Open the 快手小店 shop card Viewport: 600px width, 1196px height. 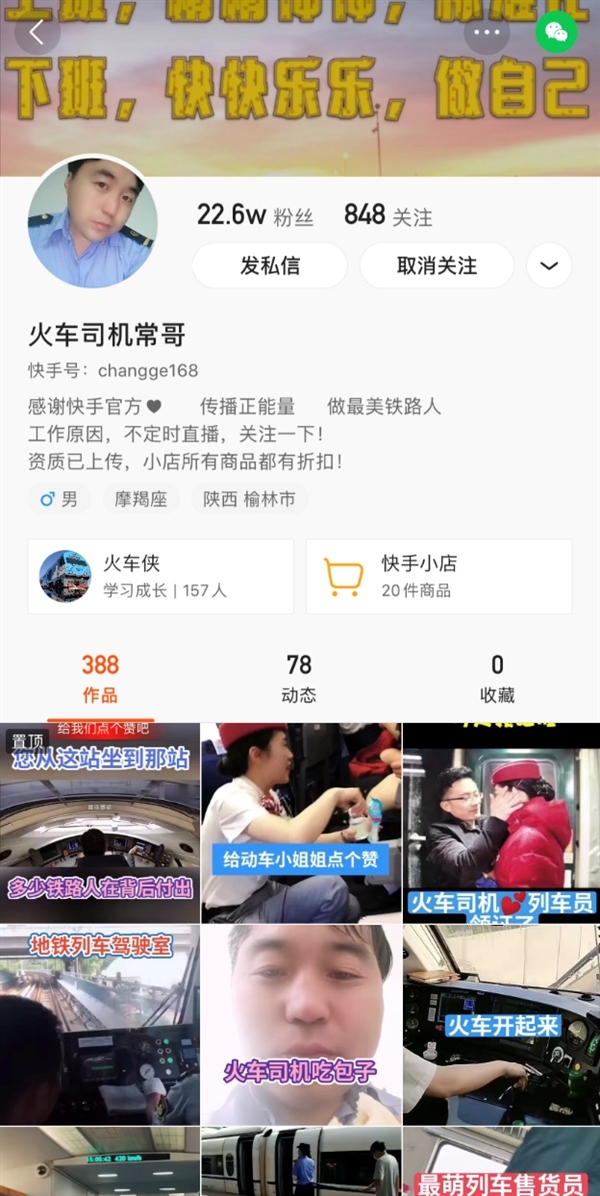pyautogui.click(x=439, y=576)
